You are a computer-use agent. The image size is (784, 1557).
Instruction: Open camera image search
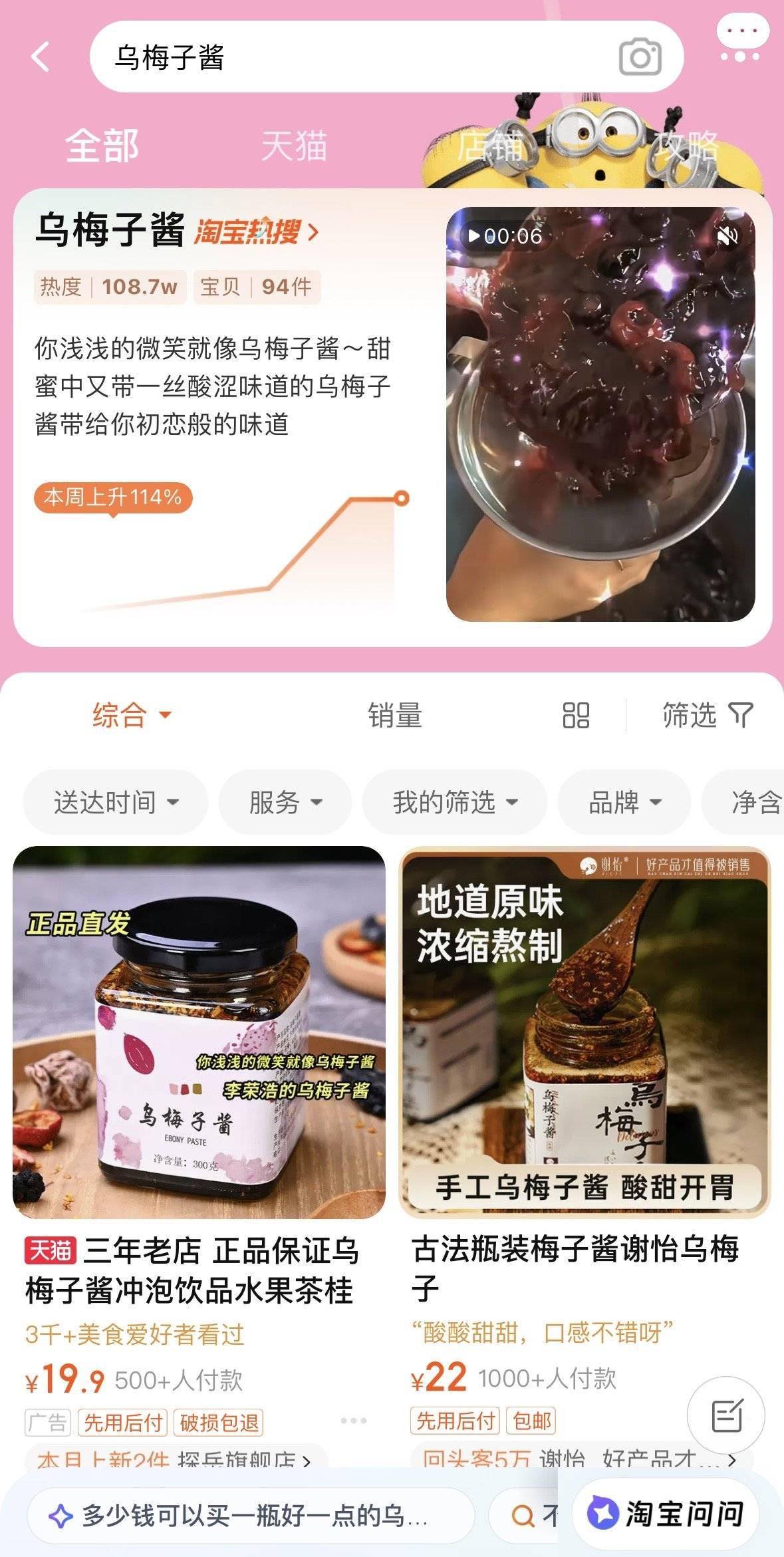(x=640, y=57)
